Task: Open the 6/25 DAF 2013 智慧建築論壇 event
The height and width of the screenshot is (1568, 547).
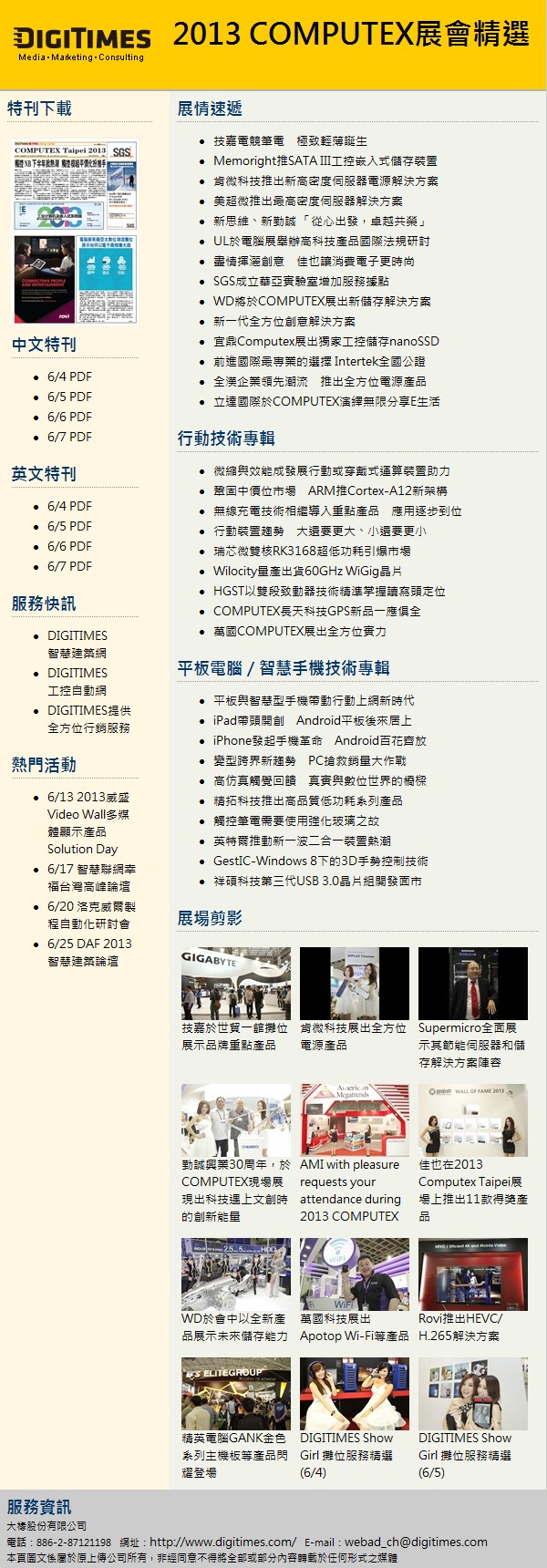Action: [x=89, y=952]
